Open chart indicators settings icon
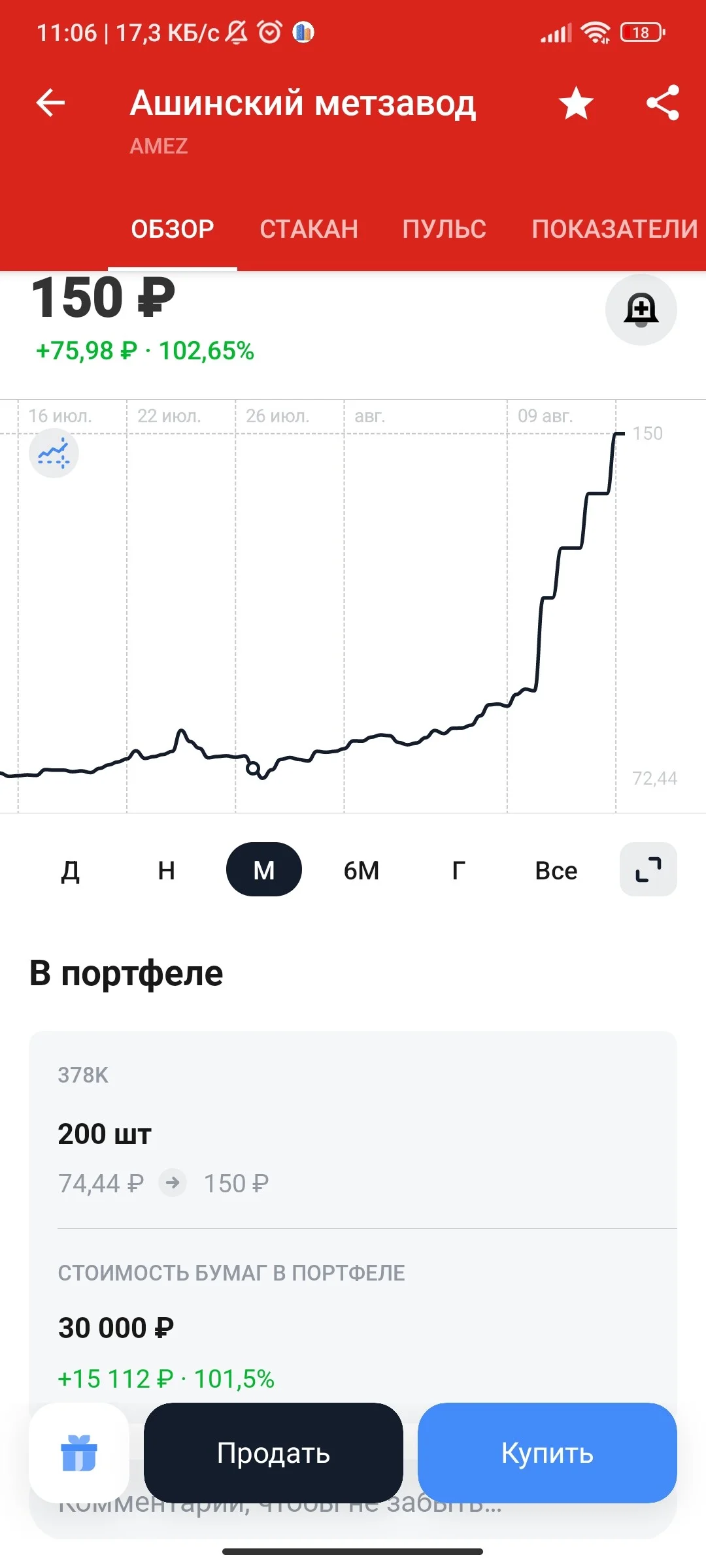Viewport: 706px width, 1568px height. 54,453
